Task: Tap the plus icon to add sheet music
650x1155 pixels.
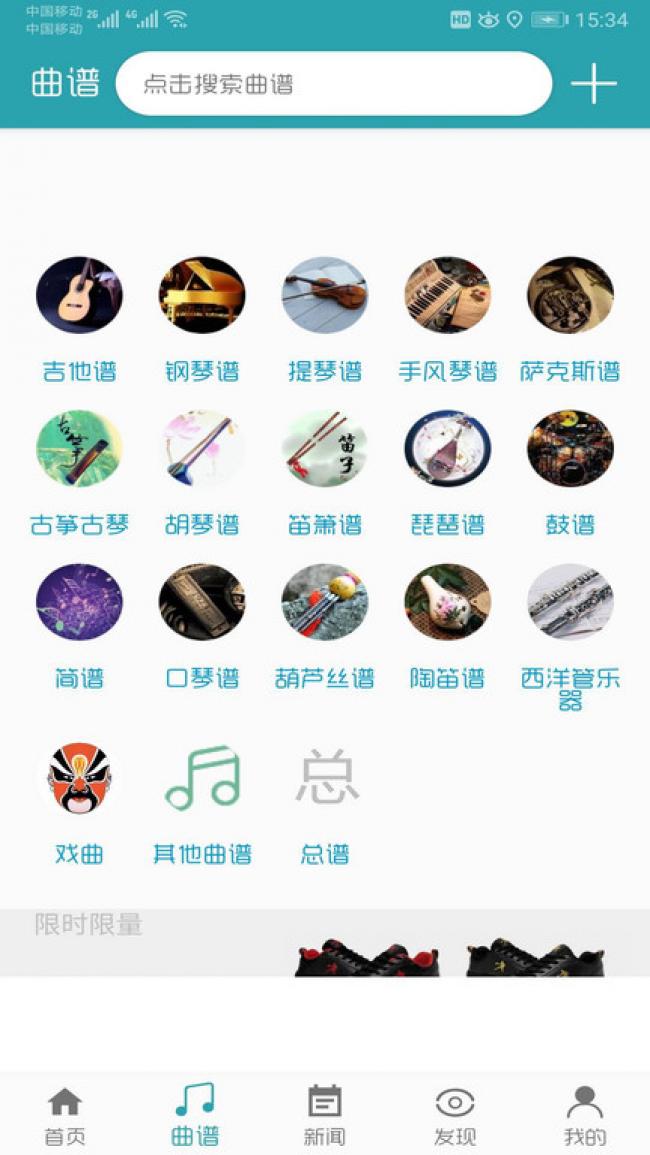Action: [x=593, y=84]
